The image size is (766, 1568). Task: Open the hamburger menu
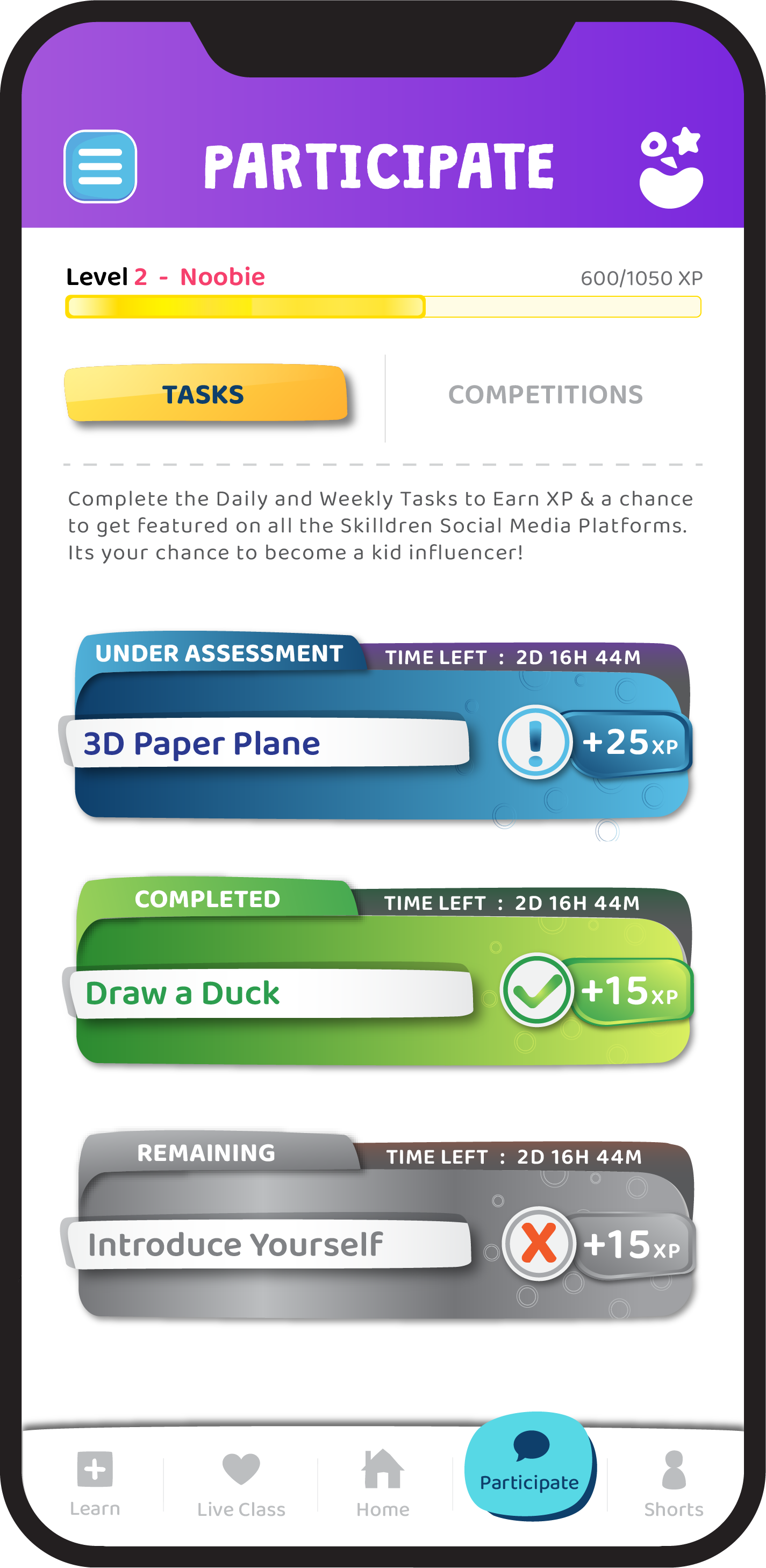pos(100,166)
